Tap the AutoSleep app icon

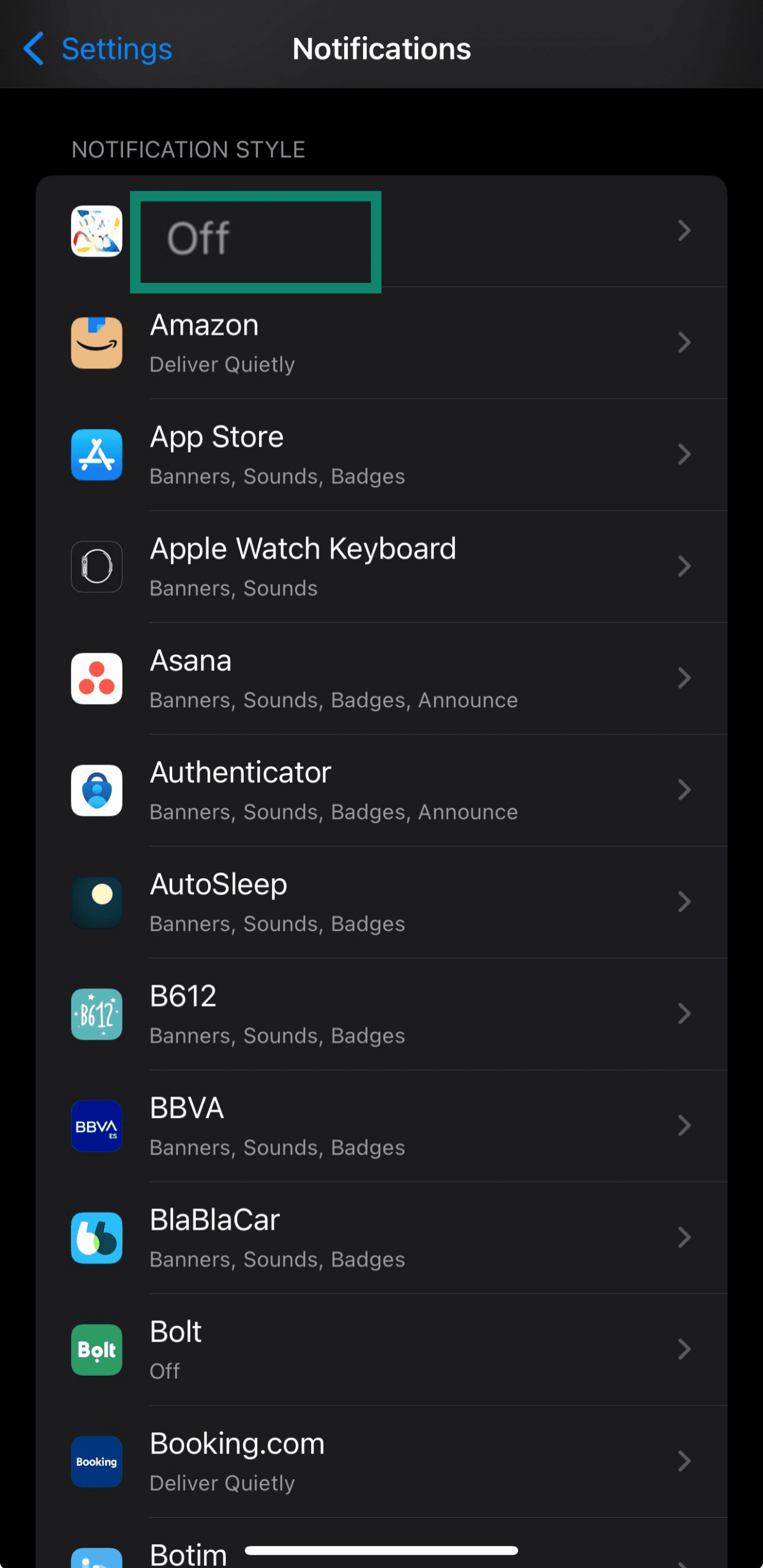coord(96,902)
